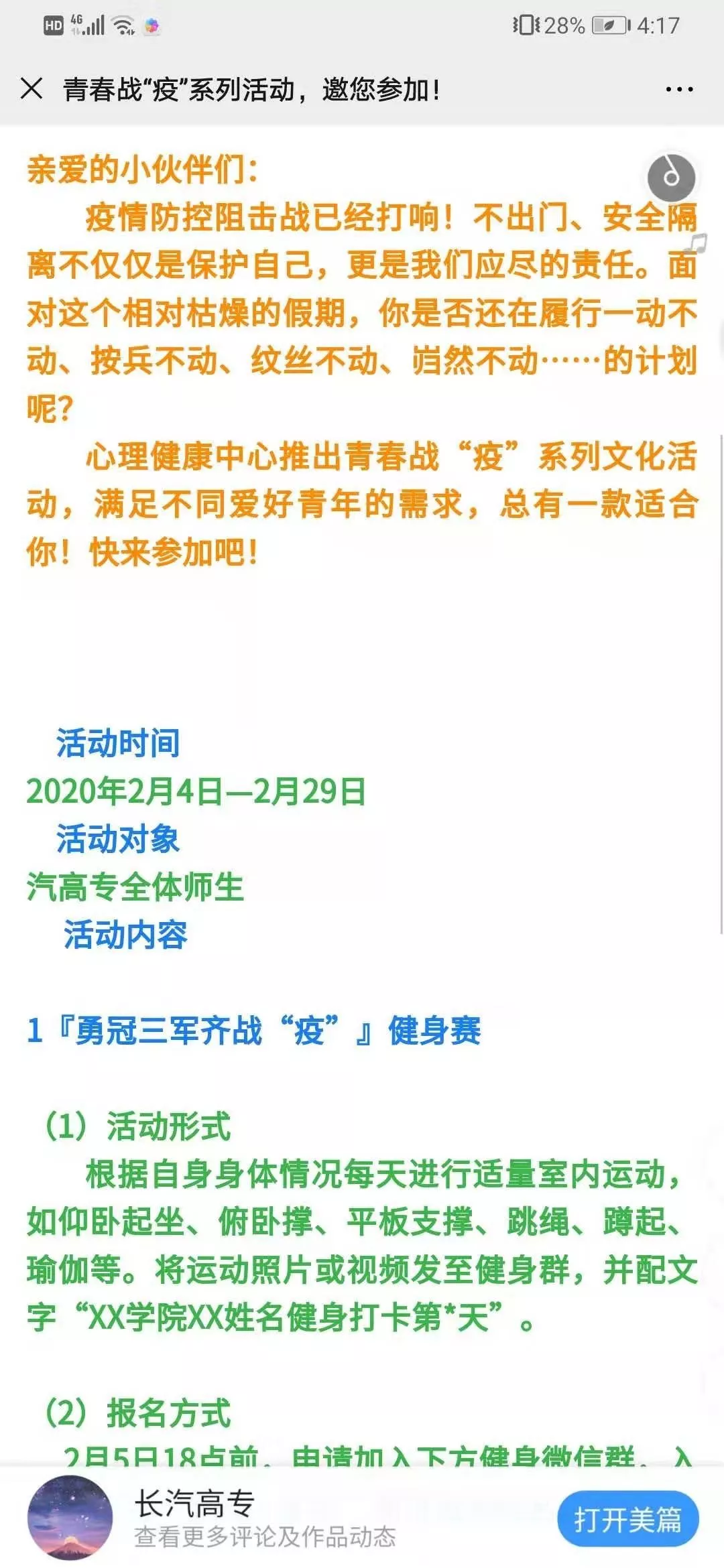The image size is (724, 1568).
Task: Toggle the background music icon
Action: [x=671, y=177]
